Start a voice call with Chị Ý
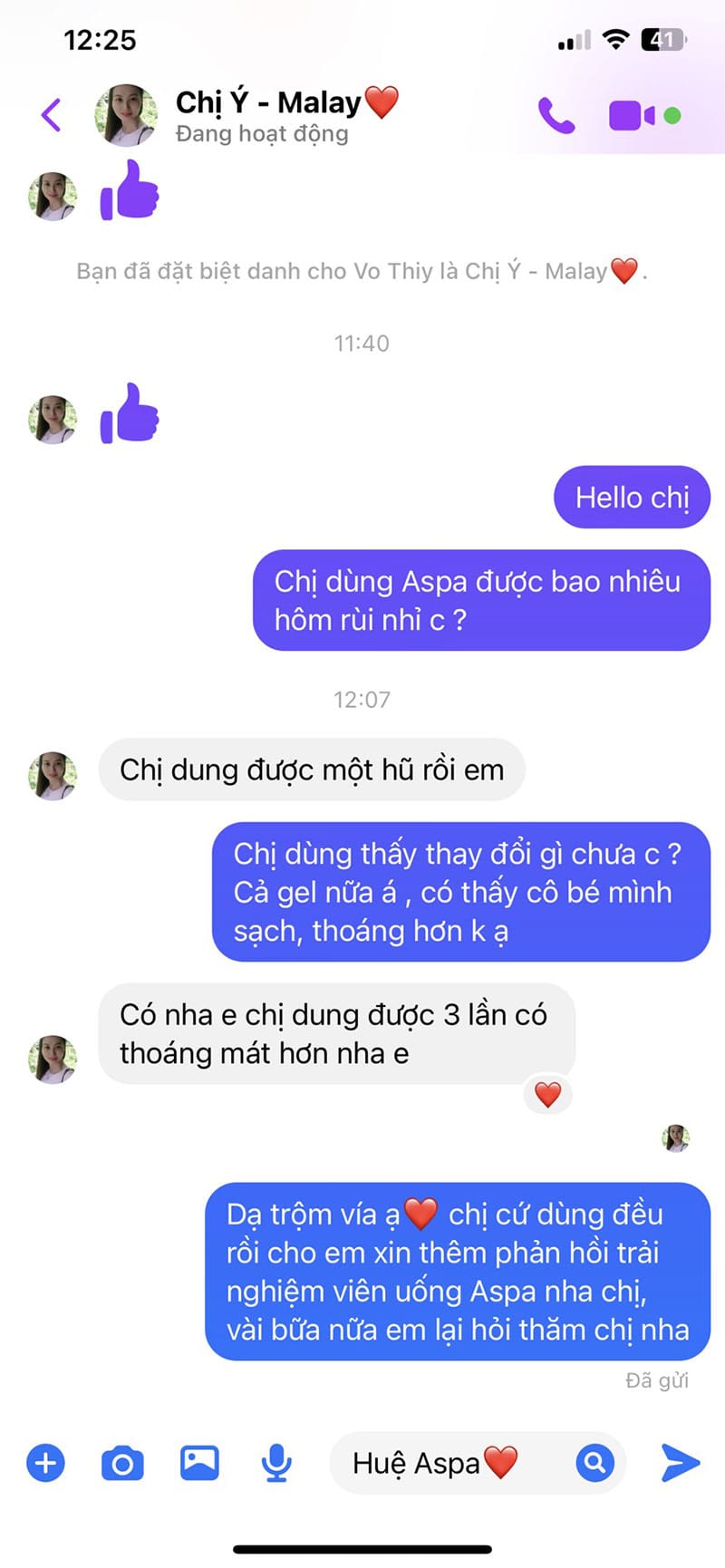This screenshot has height=1568, width=725. [x=556, y=116]
